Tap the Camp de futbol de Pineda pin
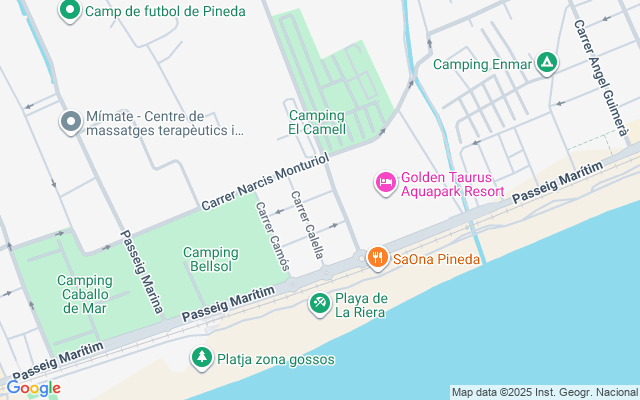 (70, 12)
